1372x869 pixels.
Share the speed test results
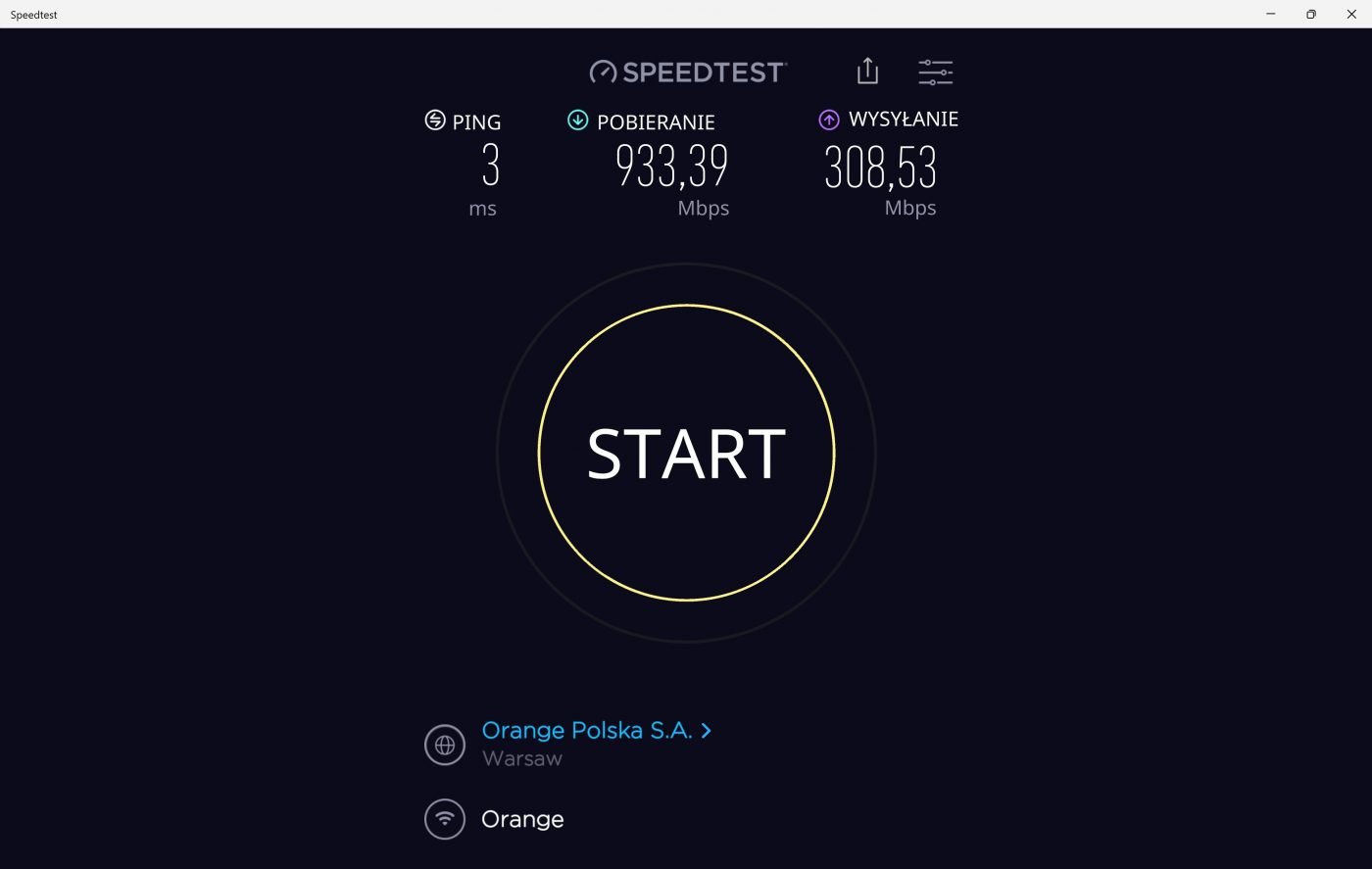pyautogui.click(x=867, y=72)
